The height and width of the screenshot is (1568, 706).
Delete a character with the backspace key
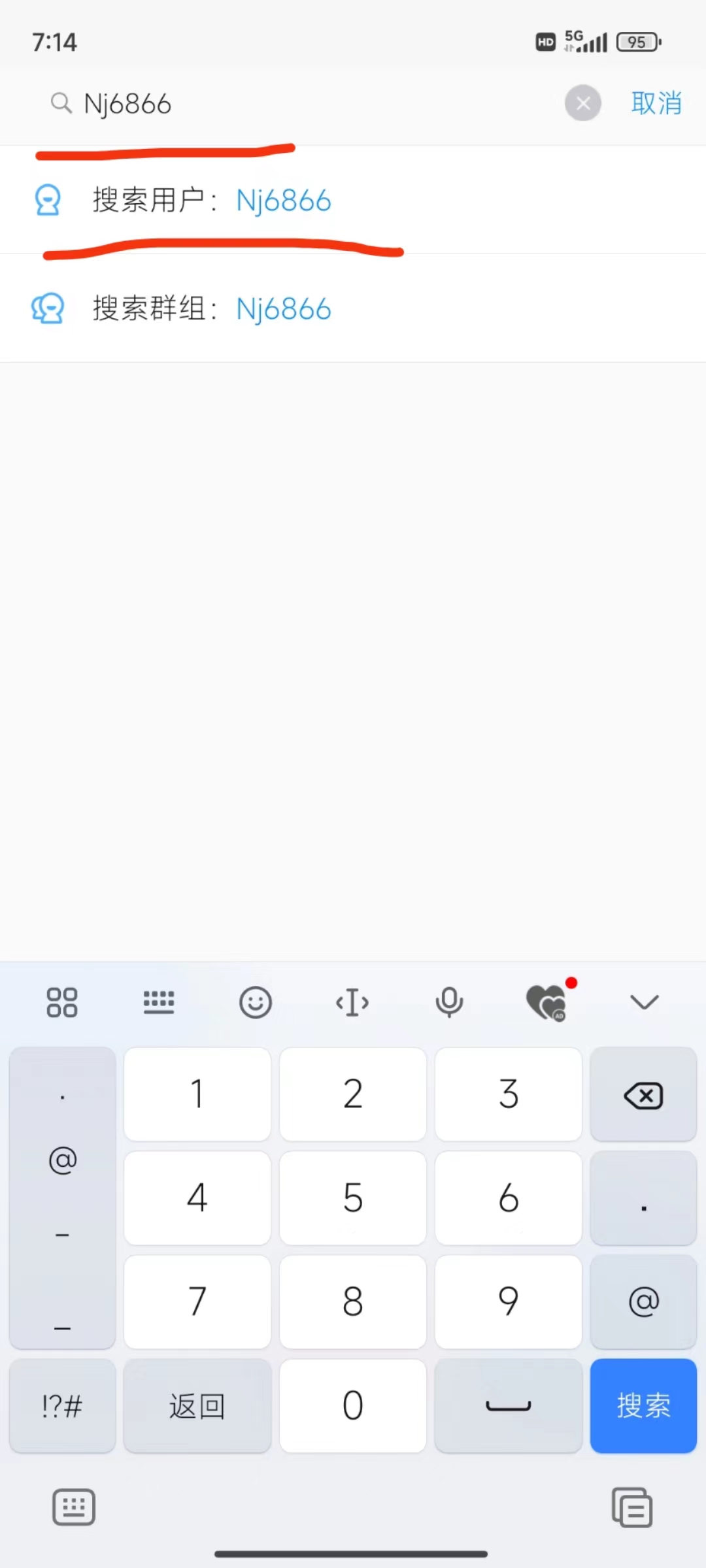click(643, 1095)
